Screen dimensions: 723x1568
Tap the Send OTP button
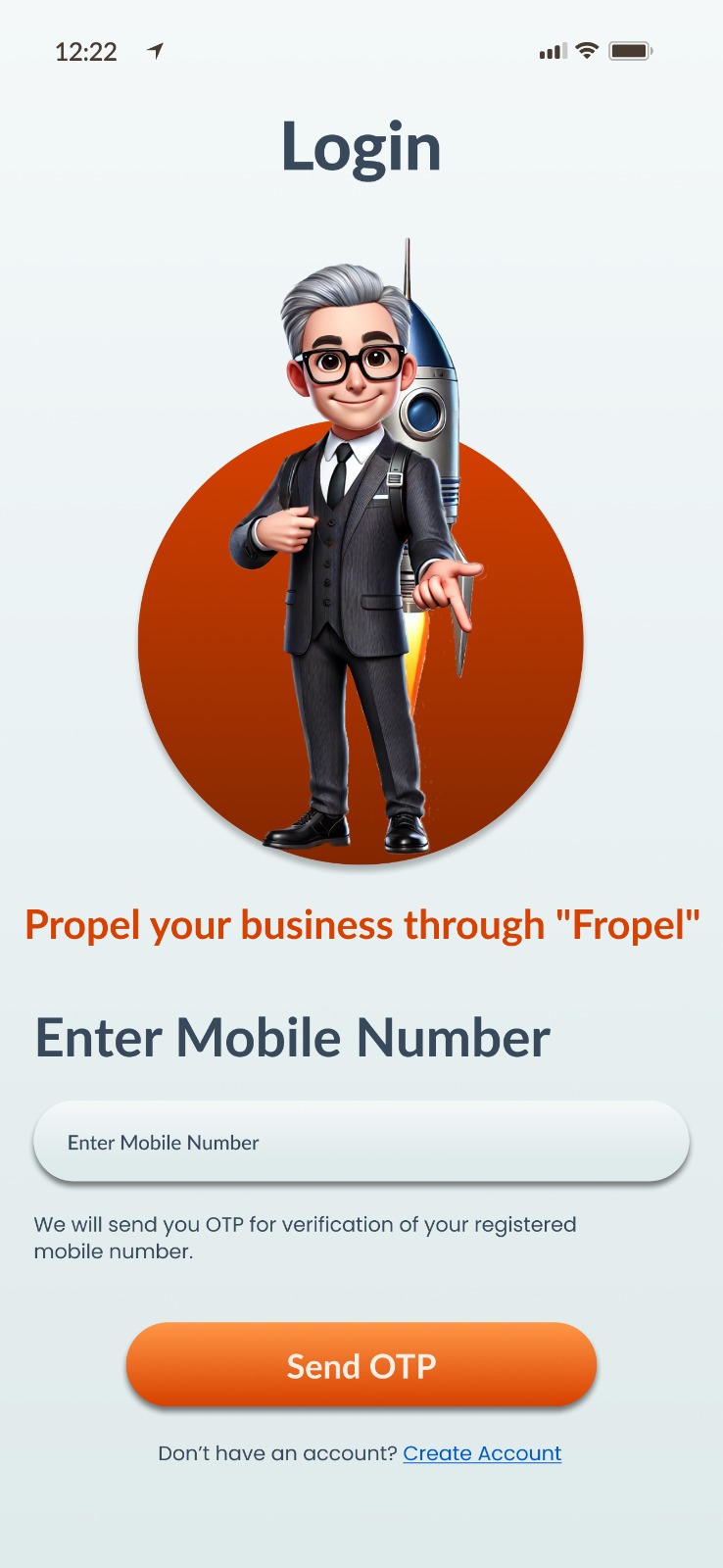pos(361,1364)
